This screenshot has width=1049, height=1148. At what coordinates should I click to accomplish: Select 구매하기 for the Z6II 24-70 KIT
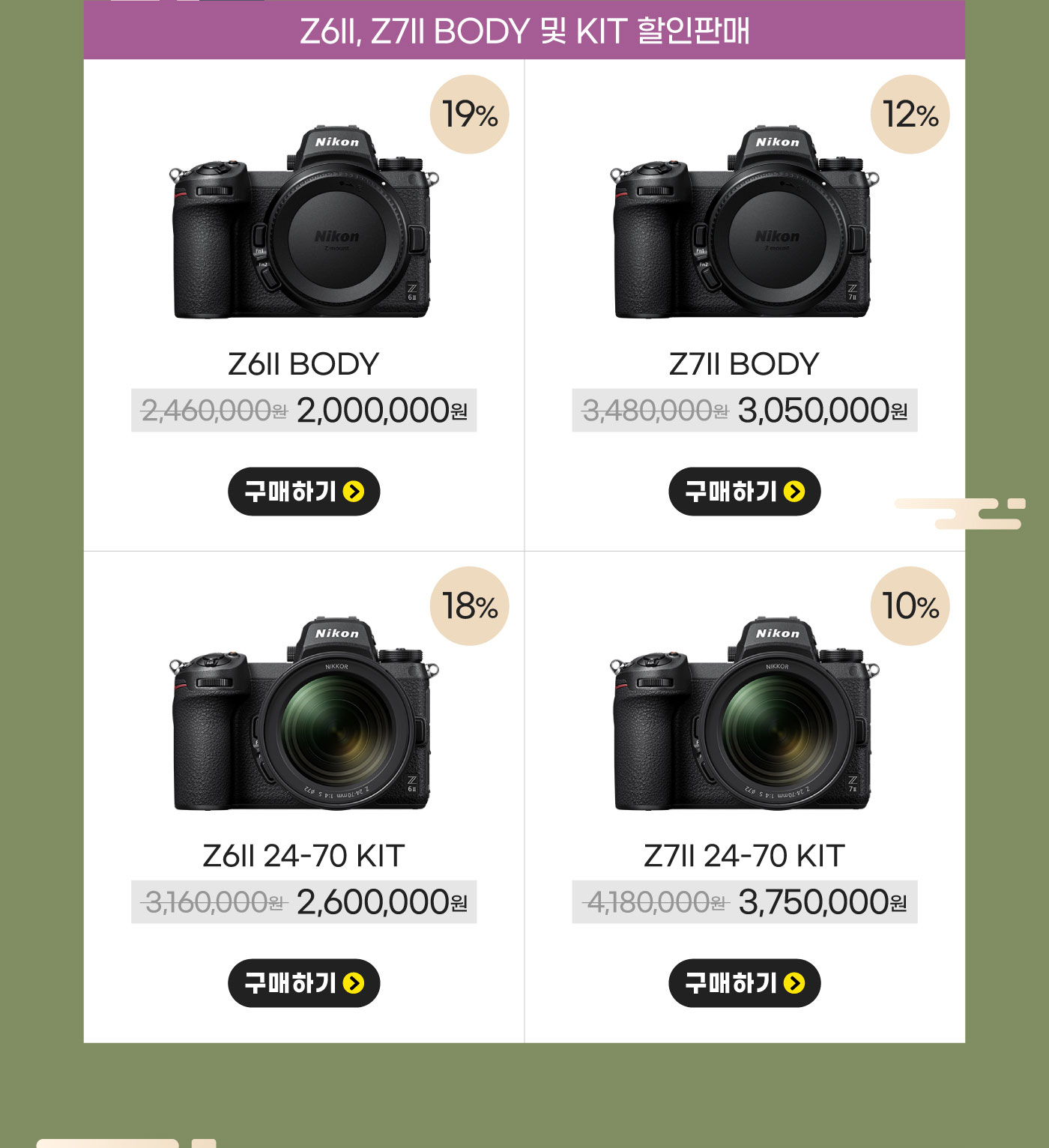303,983
